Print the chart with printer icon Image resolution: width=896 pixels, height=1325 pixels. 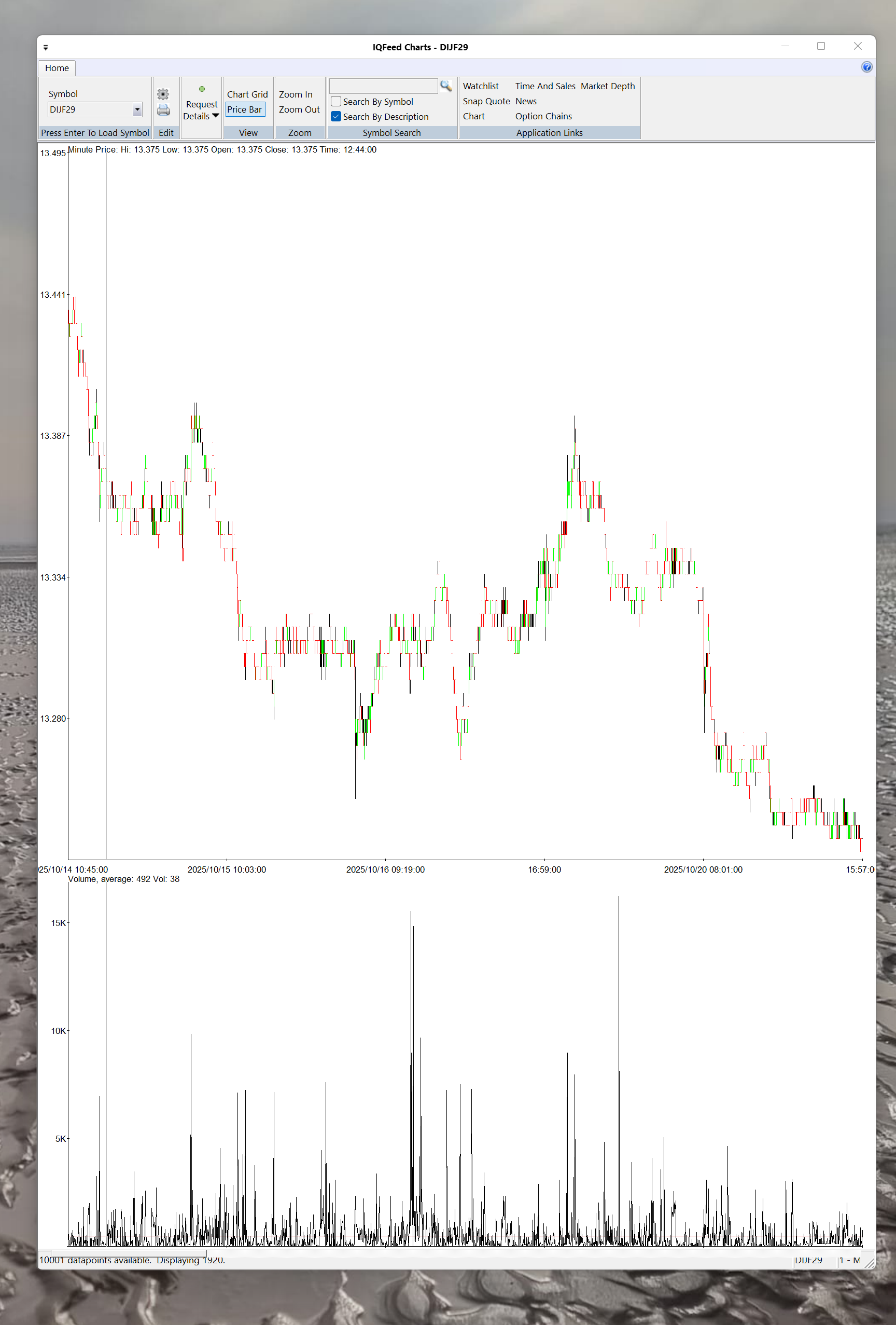163,110
